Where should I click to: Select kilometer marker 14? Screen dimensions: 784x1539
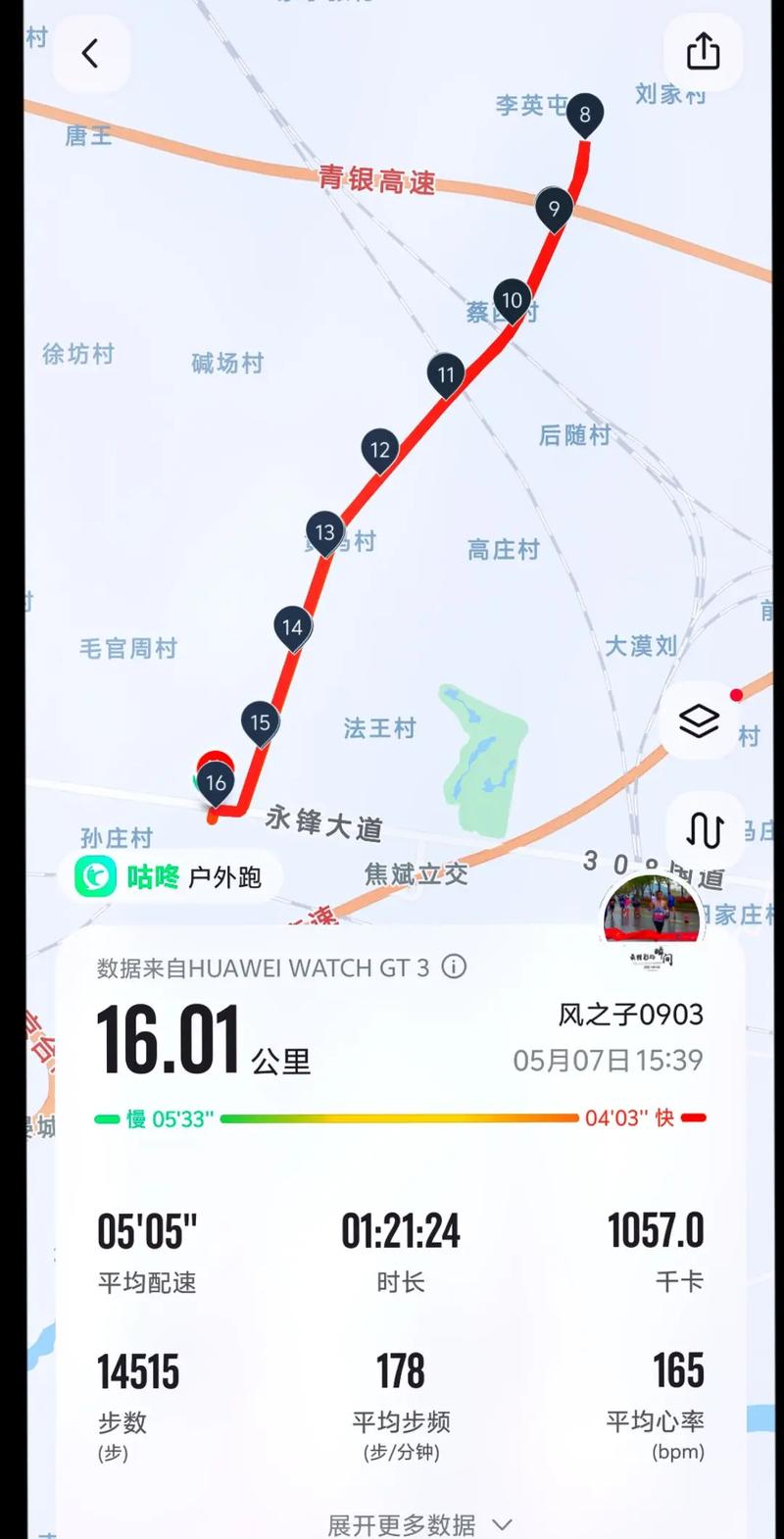(291, 627)
